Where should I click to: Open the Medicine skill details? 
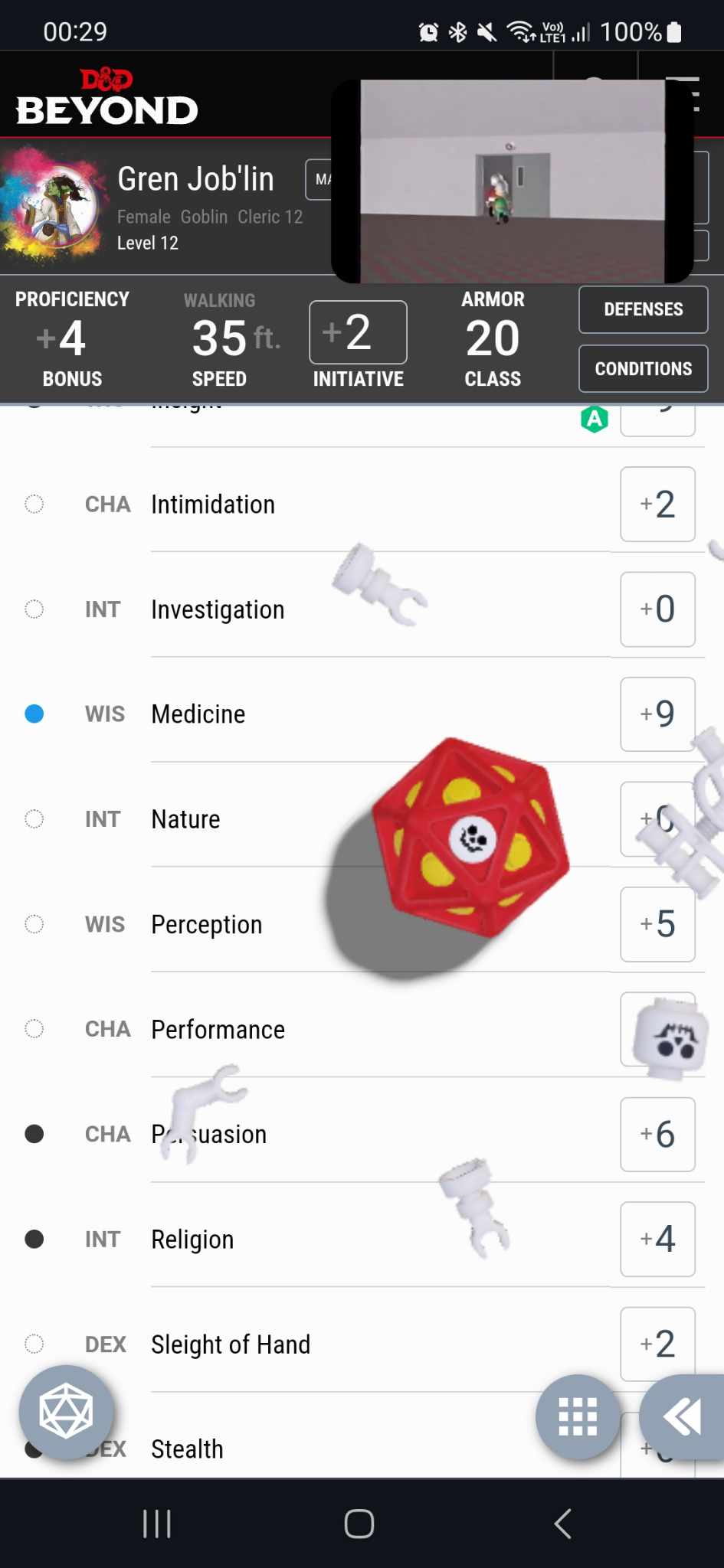coord(198,714)
